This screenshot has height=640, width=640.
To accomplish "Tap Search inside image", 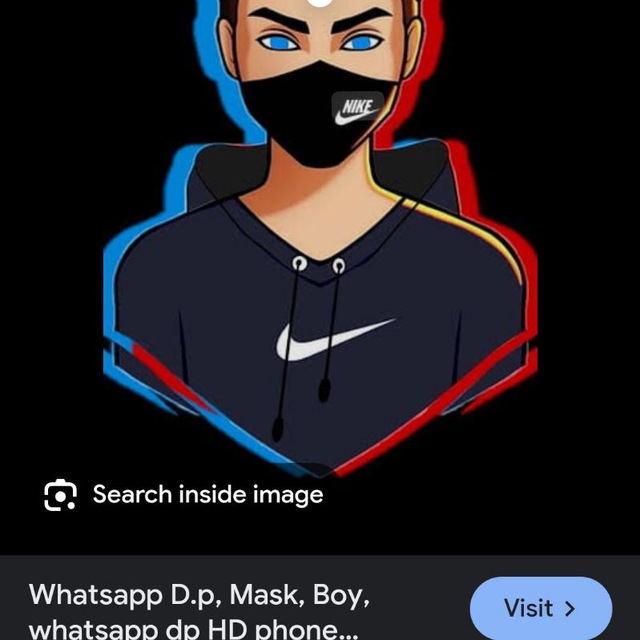I will (x=185, y=494).
